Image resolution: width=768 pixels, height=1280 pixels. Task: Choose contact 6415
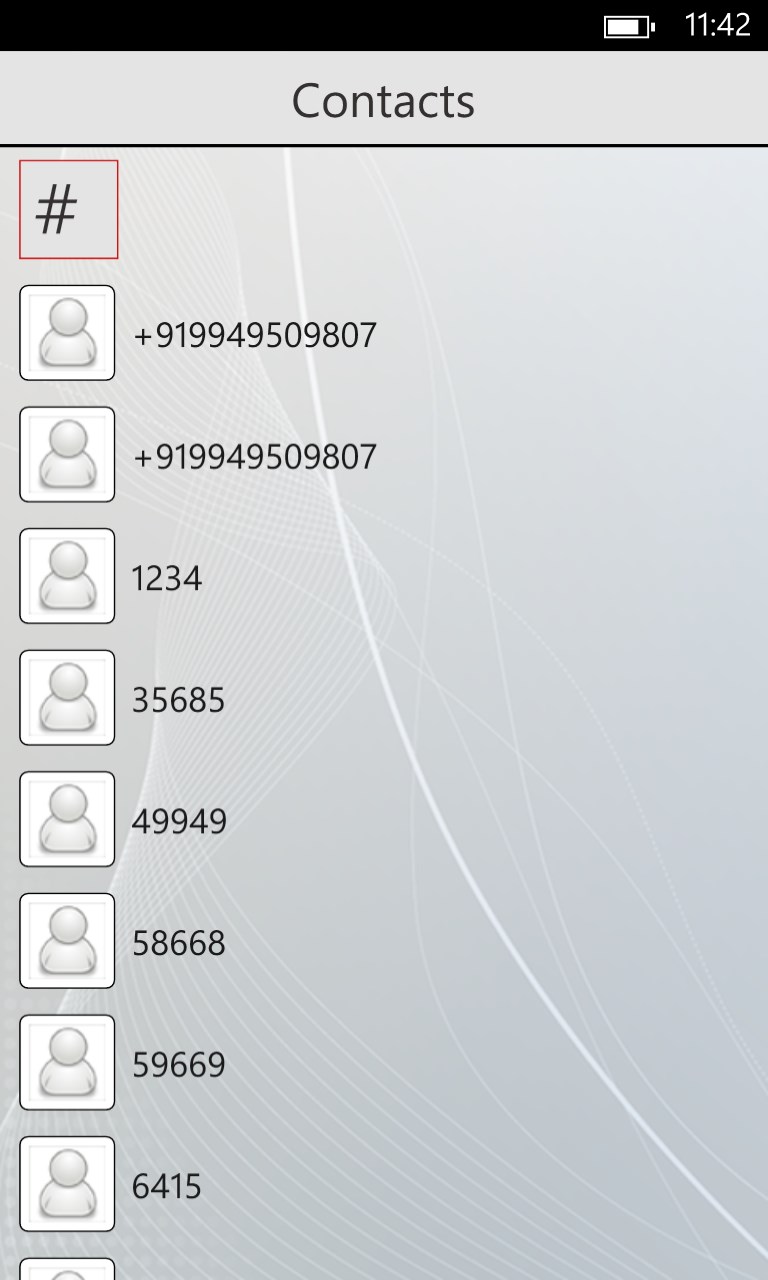pyautogui.click(x=166, y=1187)
